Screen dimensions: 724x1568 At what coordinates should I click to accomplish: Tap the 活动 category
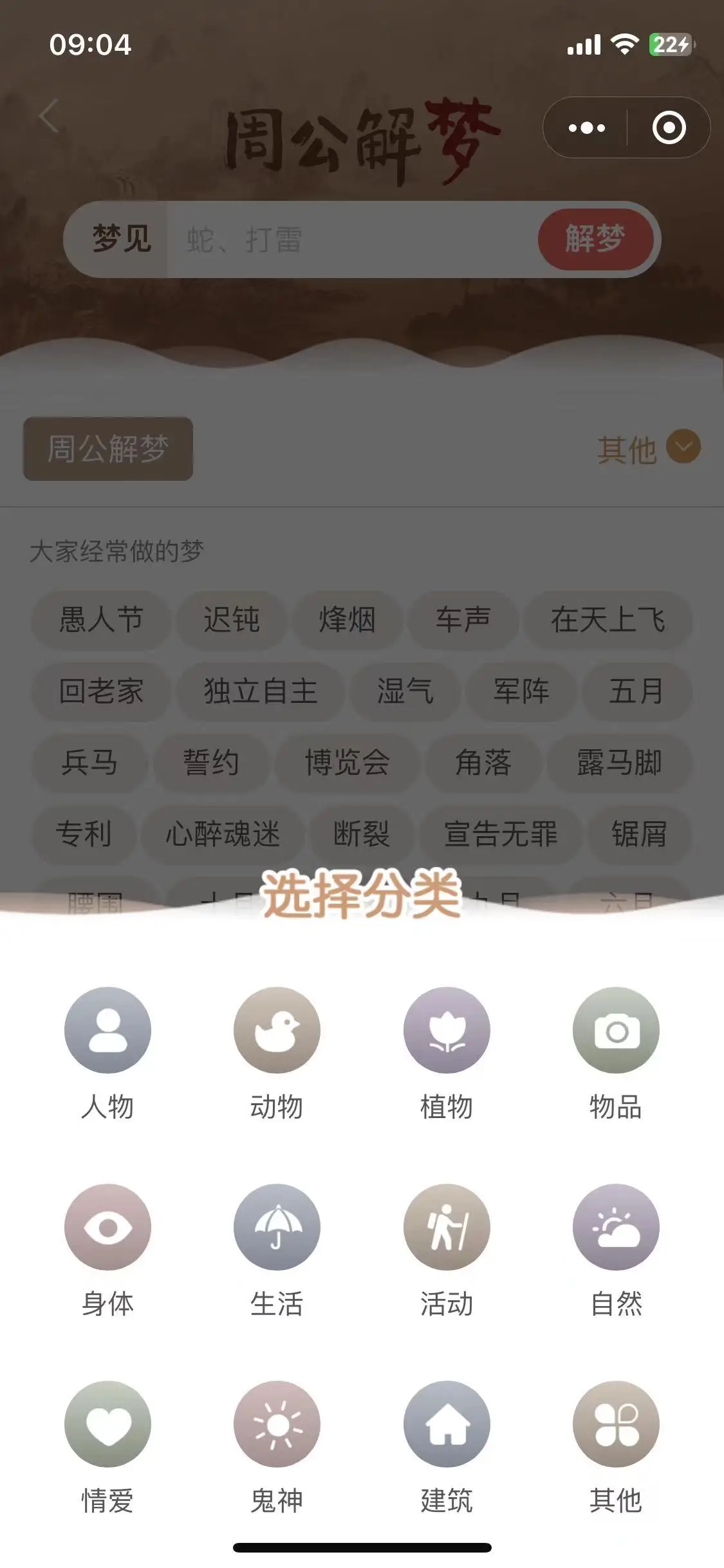447,1227
